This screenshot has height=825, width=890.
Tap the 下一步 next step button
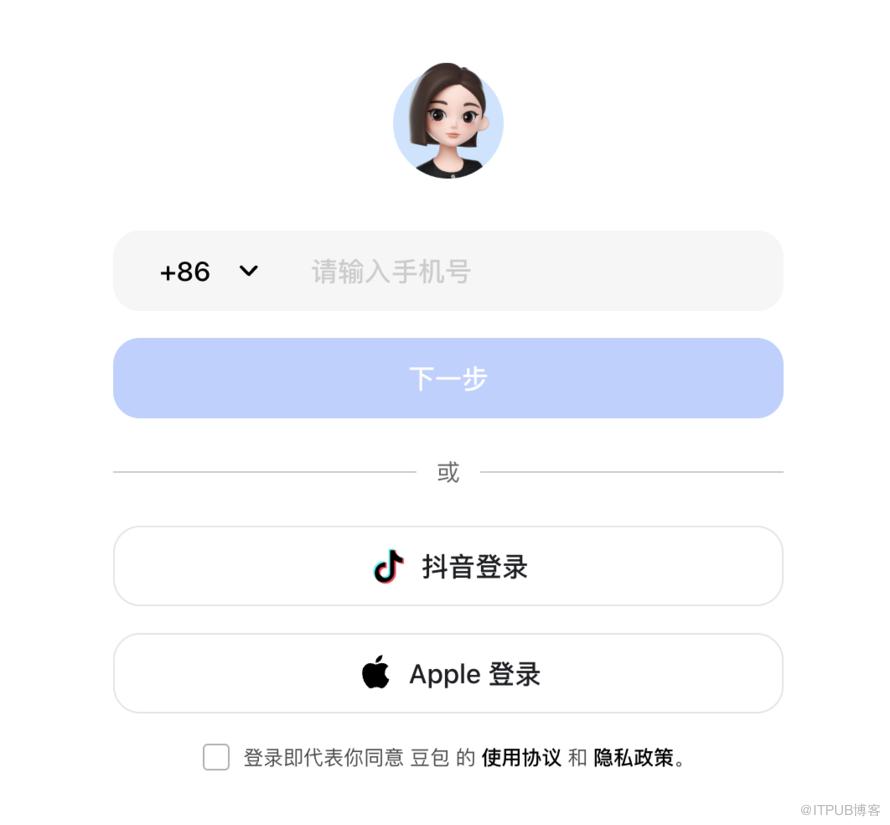pyautogui.click(x=448, y=378)
